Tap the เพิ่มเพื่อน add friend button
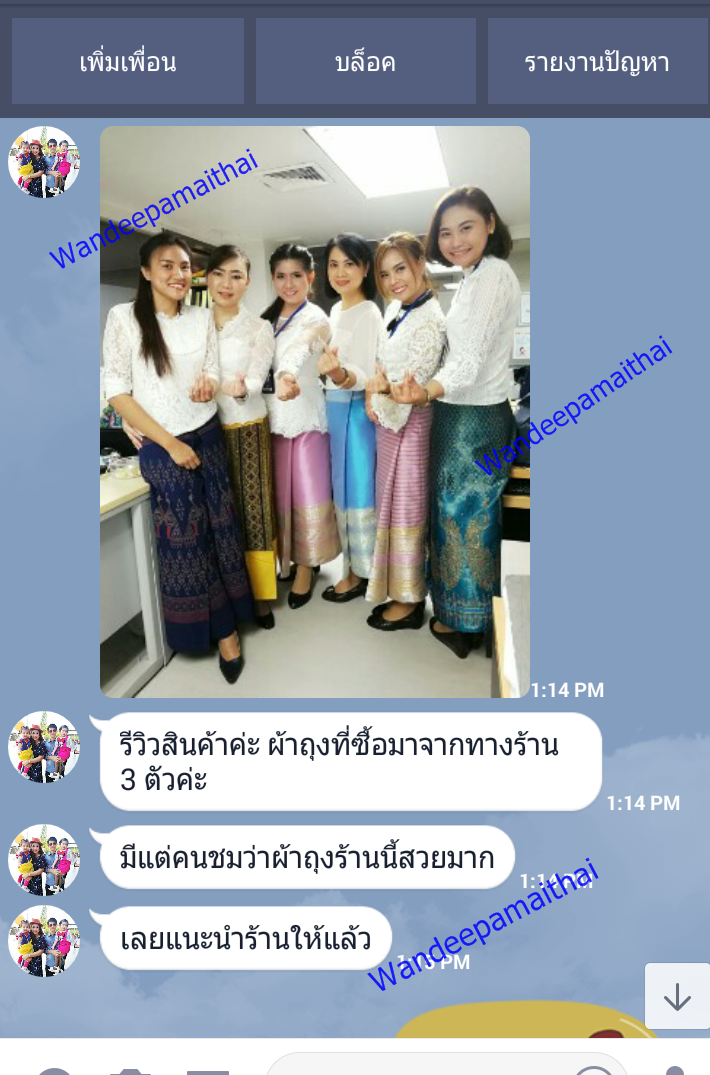710x1075 pixels. pyautogui.click(x=128, y=62)
